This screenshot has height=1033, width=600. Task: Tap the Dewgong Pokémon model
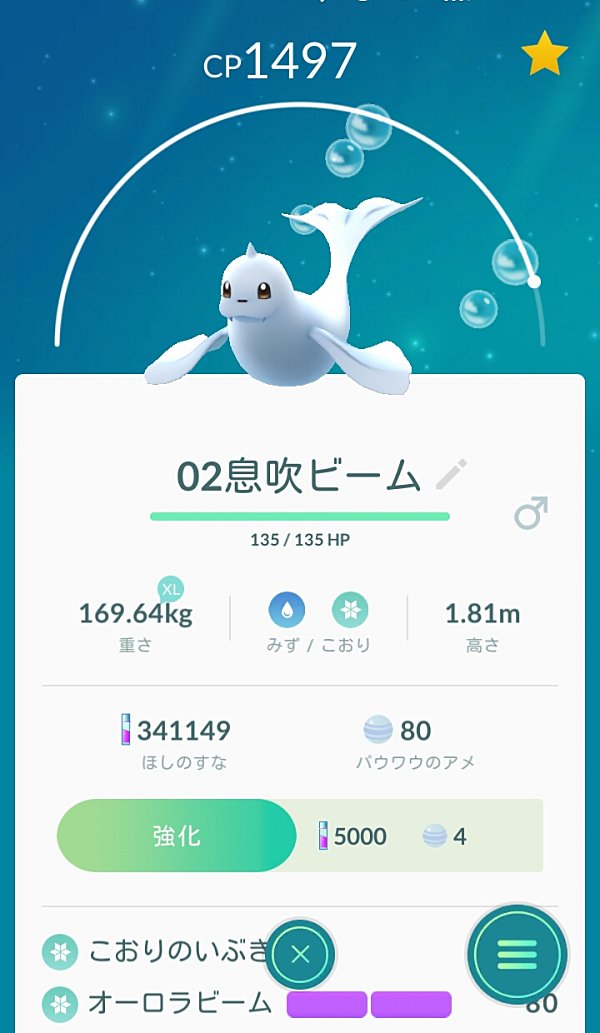point(283,303)
